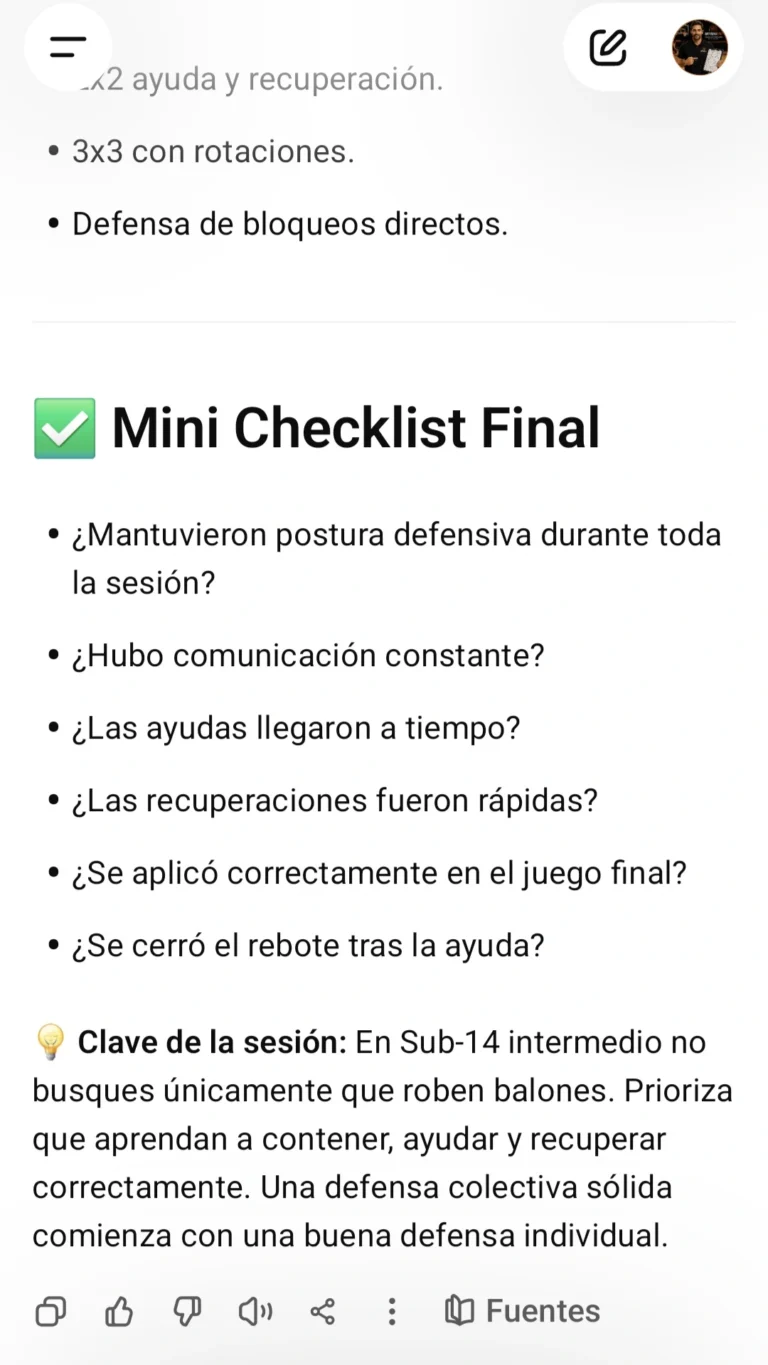Image resolution: width=768 pixels, height=1365 pixels.
Task: Read the response aloud
Action: click(255, 1311)
